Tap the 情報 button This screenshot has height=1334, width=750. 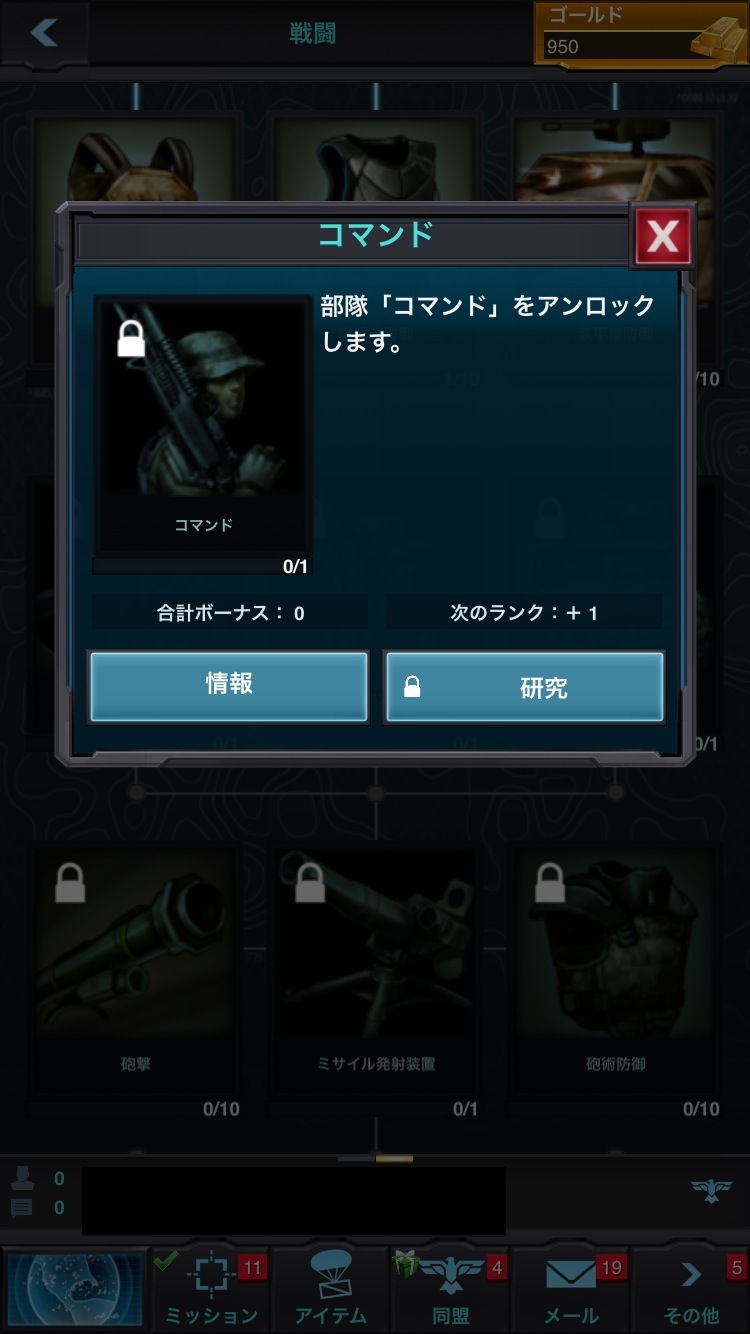(229, 686)
